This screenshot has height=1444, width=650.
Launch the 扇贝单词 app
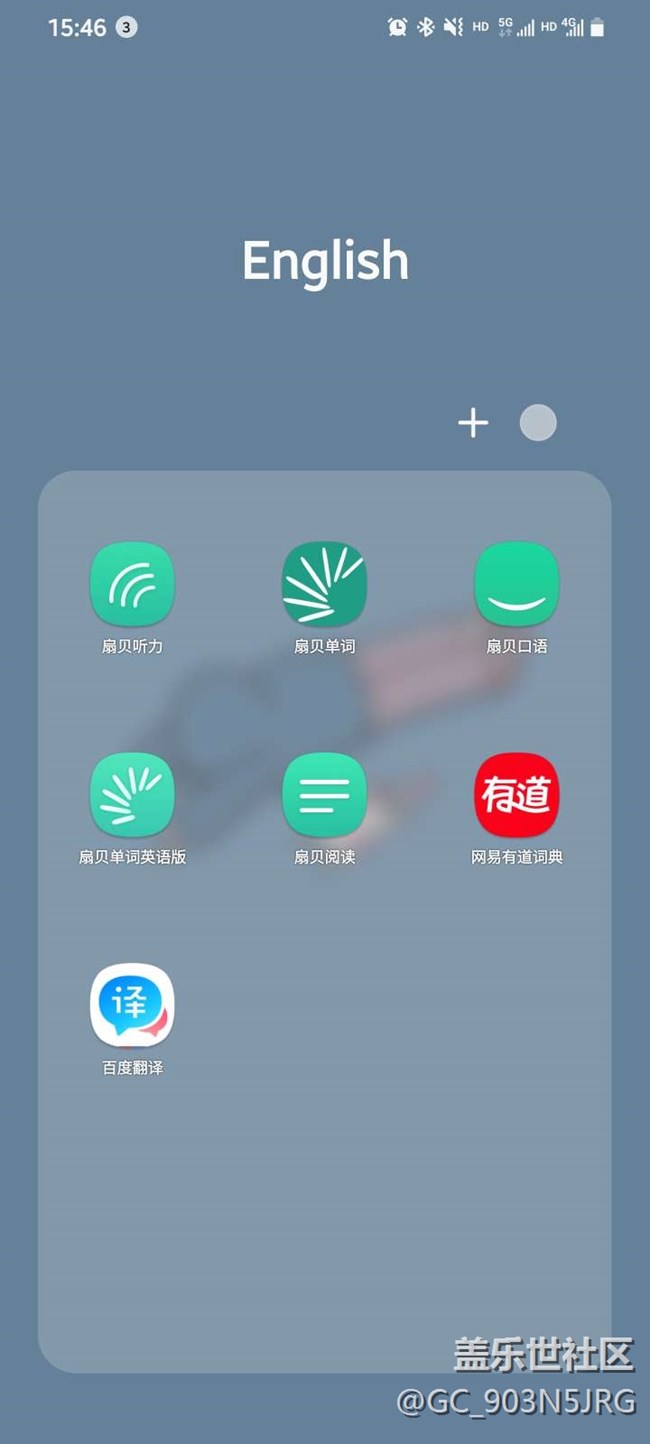coord(324,584)
